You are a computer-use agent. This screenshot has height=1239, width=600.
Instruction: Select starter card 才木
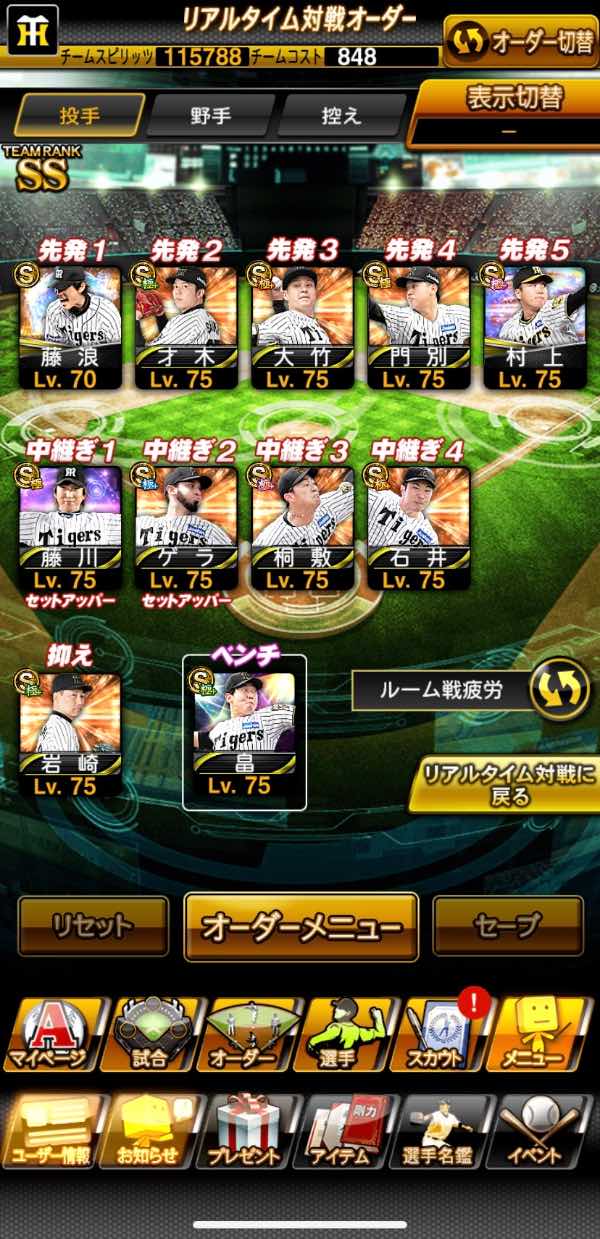pyautogui.click(x=187, y=326)
